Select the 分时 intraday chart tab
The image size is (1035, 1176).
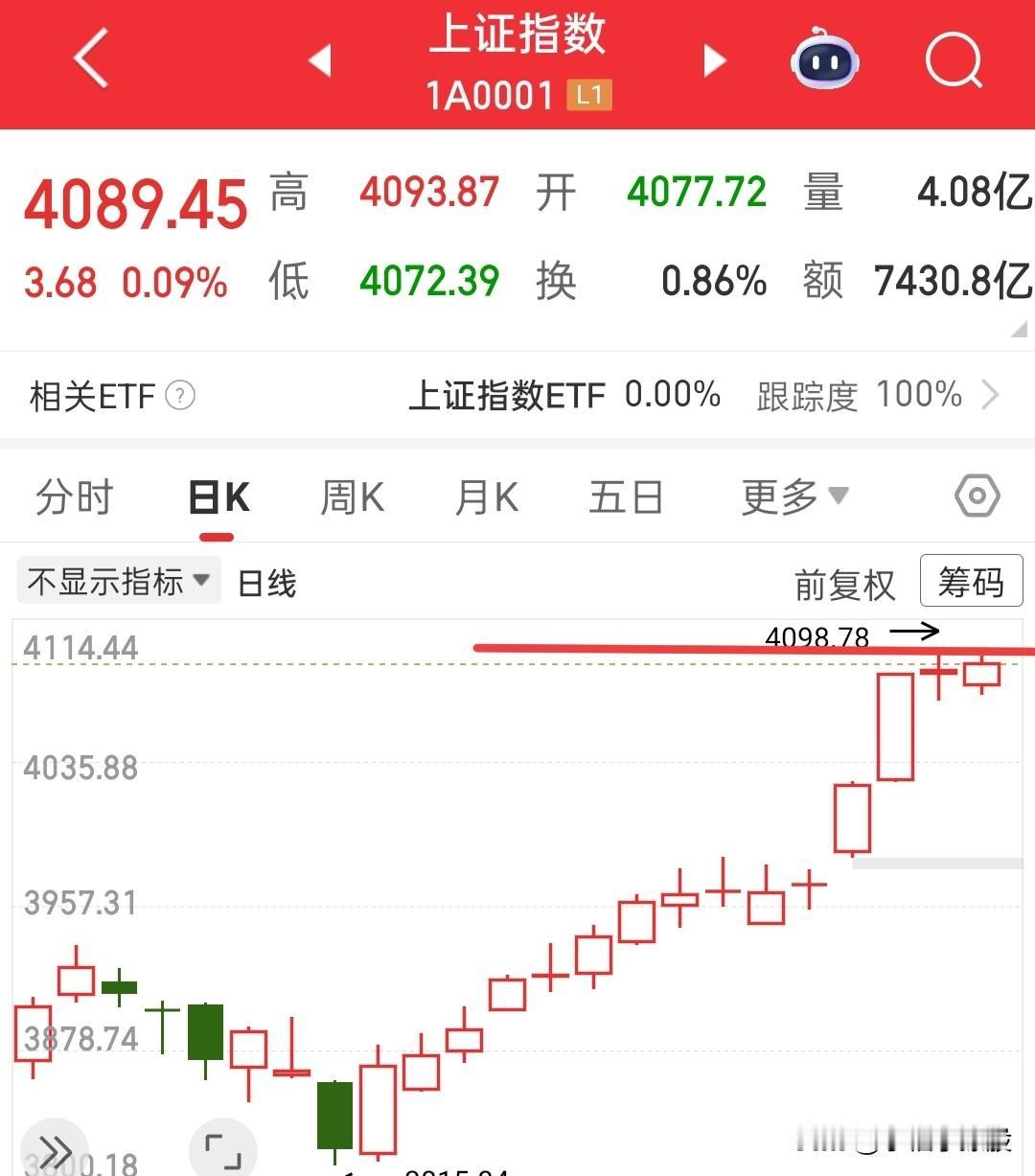tap(75, 496)
